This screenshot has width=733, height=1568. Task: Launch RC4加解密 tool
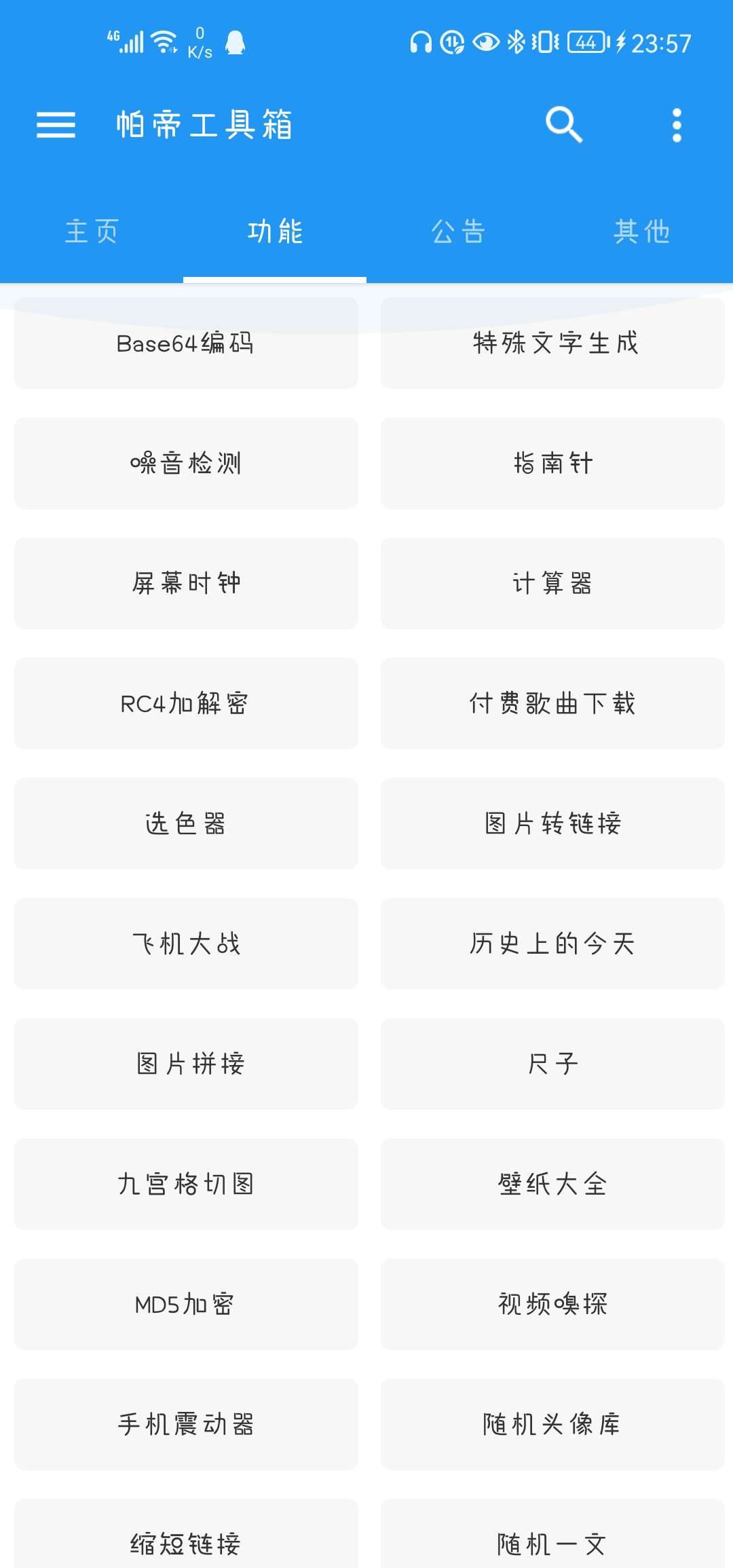click(x=186, y=704)
